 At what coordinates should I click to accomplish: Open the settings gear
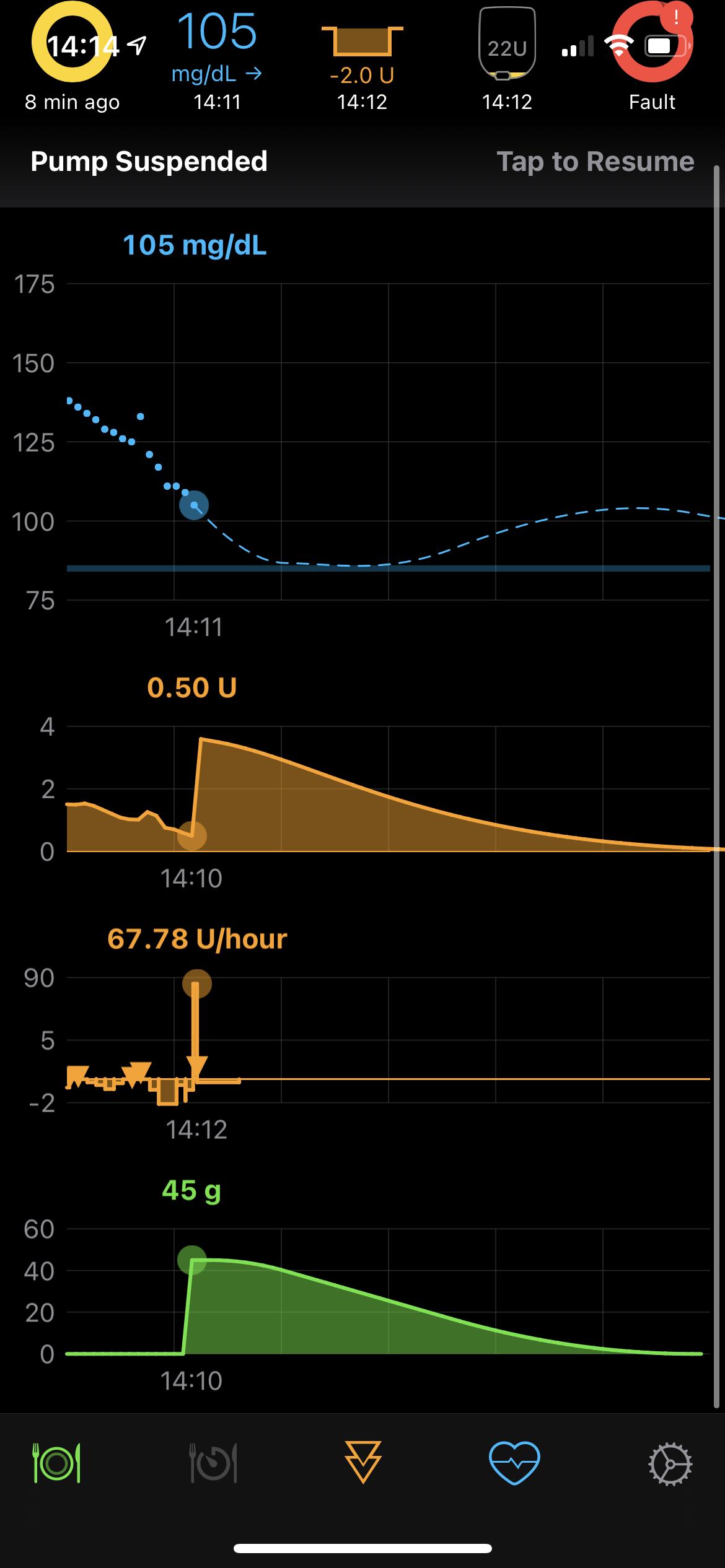670,1464
